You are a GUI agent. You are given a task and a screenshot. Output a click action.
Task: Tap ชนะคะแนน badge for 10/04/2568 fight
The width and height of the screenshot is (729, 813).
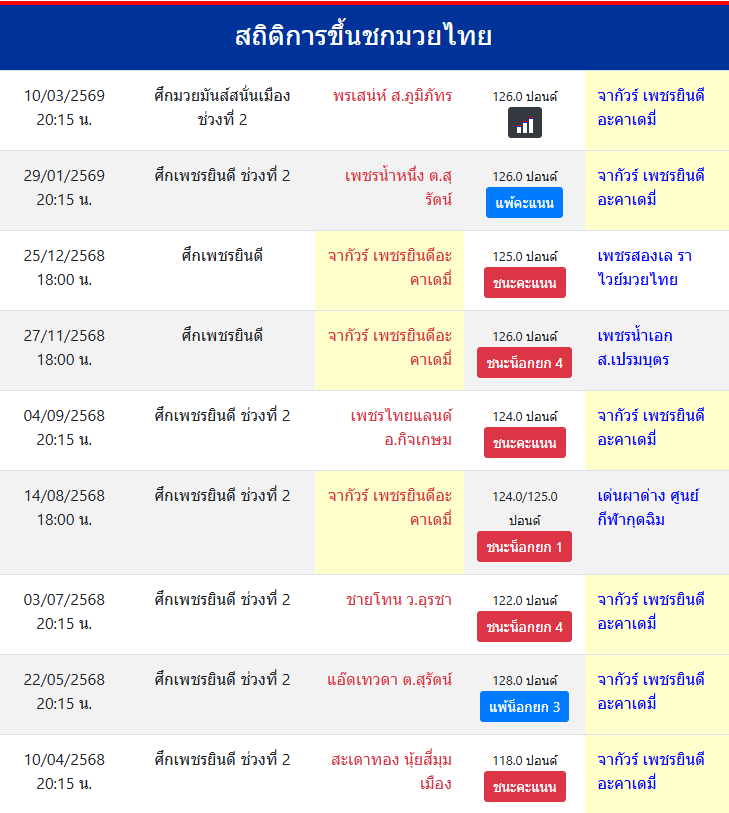(x=525, y=786)
